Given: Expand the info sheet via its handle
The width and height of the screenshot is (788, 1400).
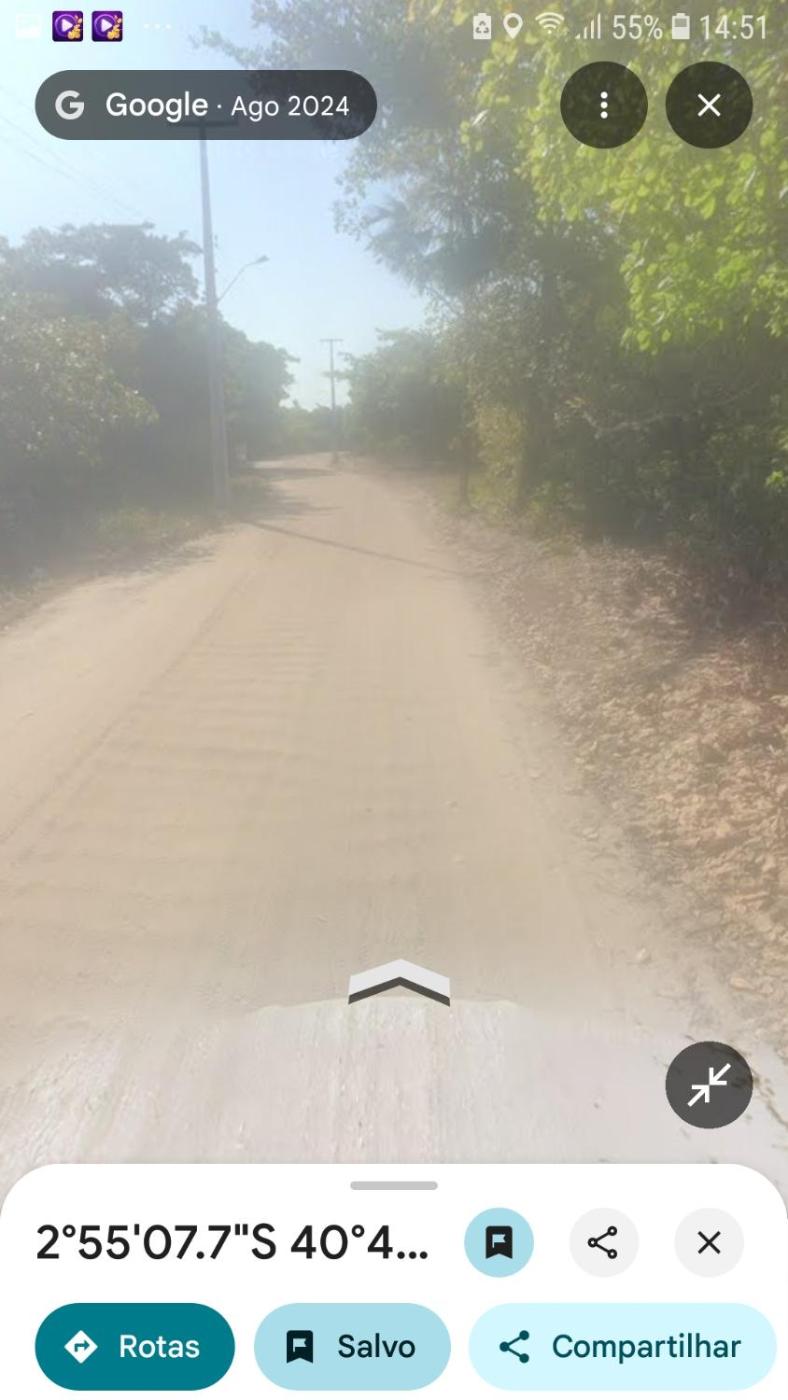Looking at the screenshot, I should click(393, 1186).
